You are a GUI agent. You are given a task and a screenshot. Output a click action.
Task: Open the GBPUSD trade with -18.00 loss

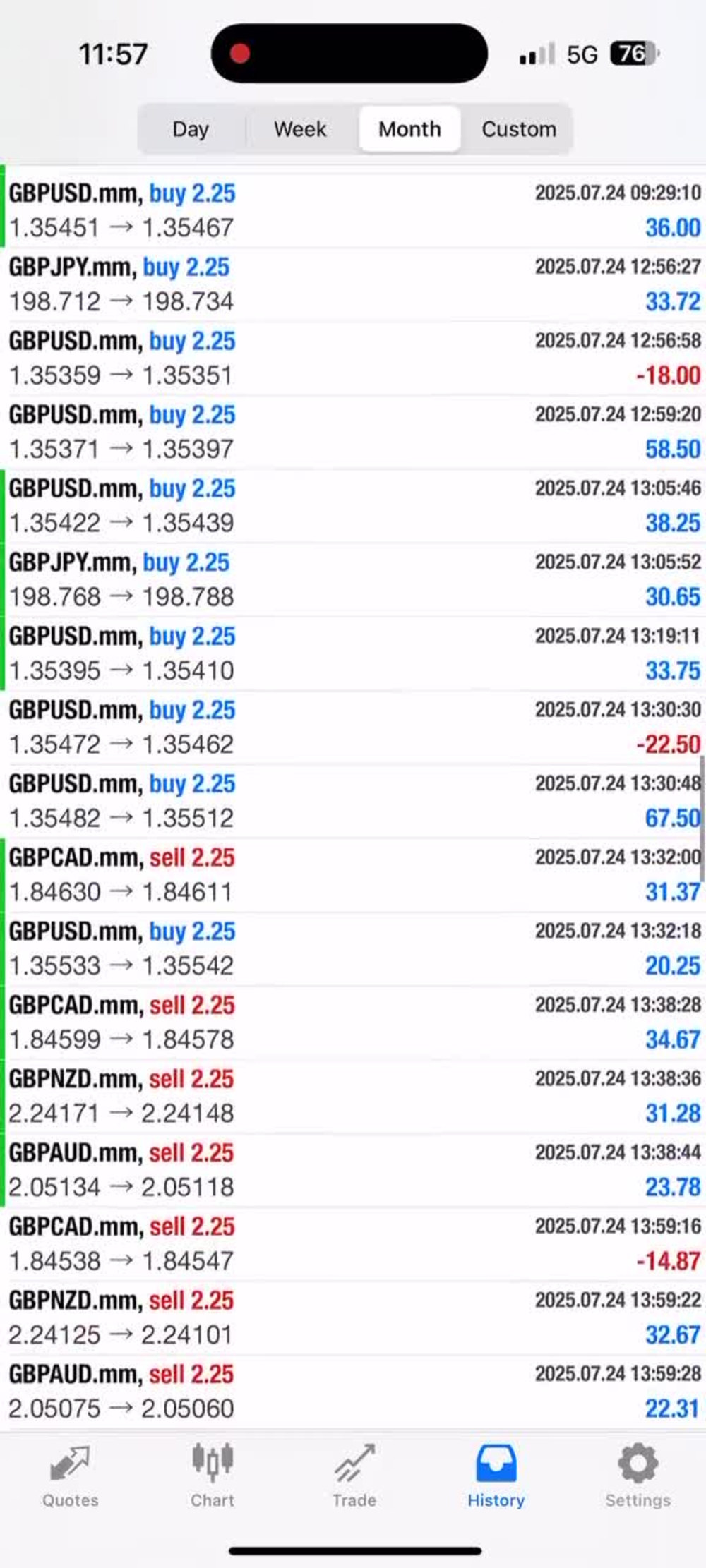[353, 358]
